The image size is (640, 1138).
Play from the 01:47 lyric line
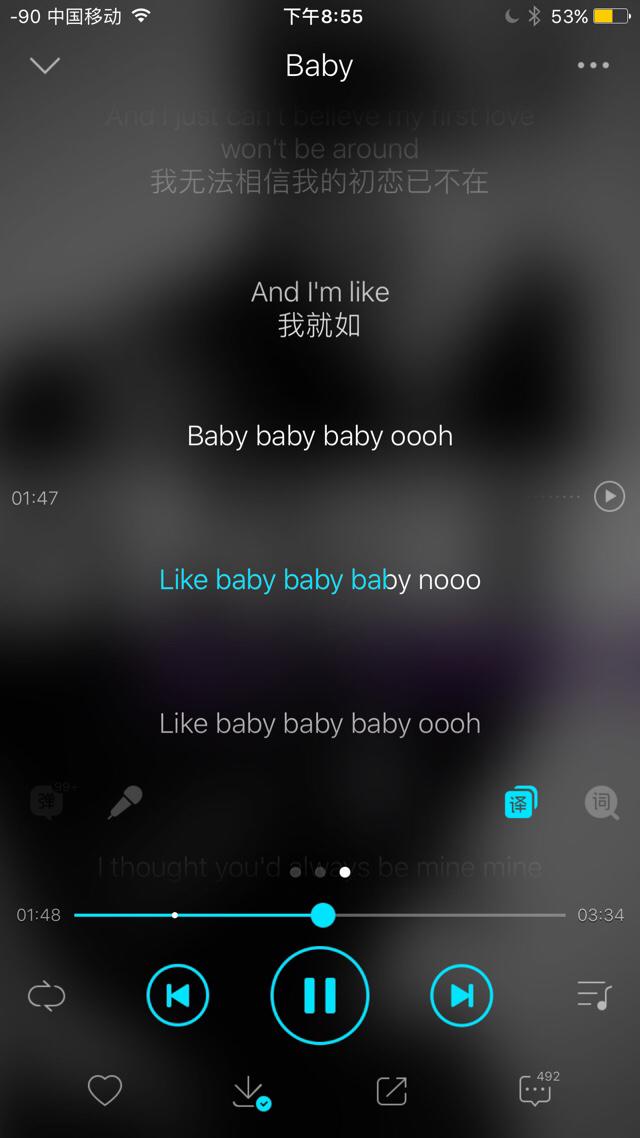click(609, 496)
